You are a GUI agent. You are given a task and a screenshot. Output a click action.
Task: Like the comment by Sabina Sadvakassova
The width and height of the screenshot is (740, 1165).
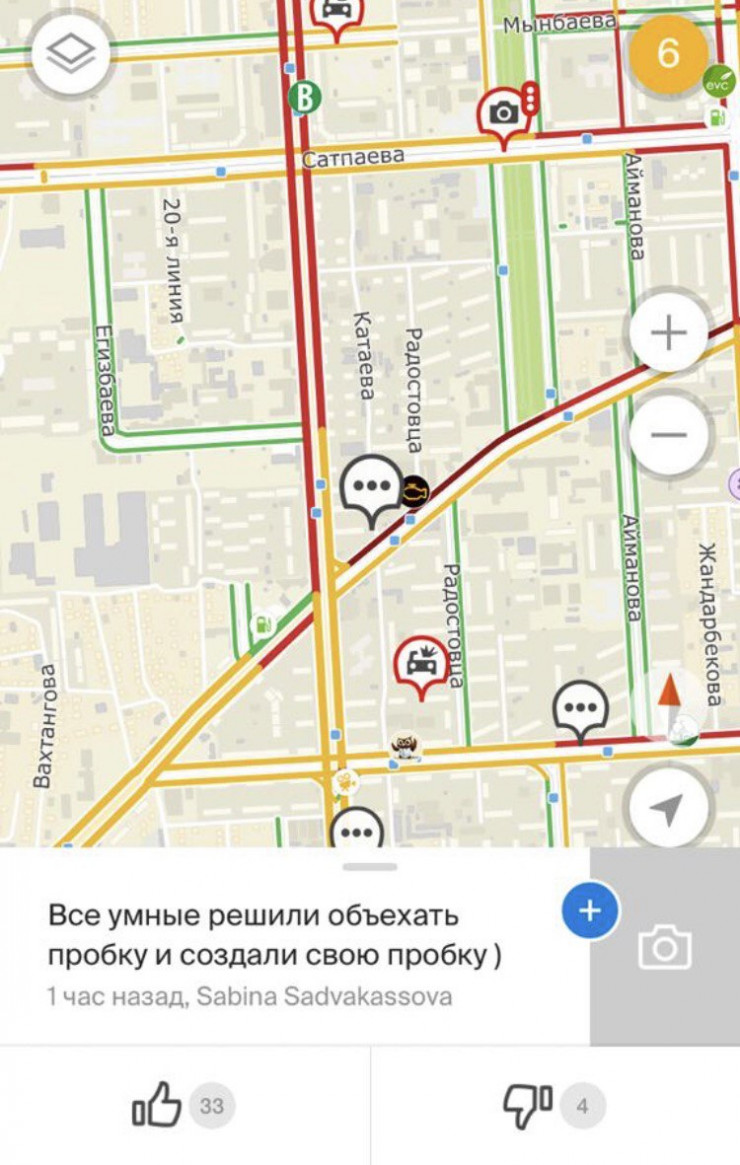pos(158,1106)
